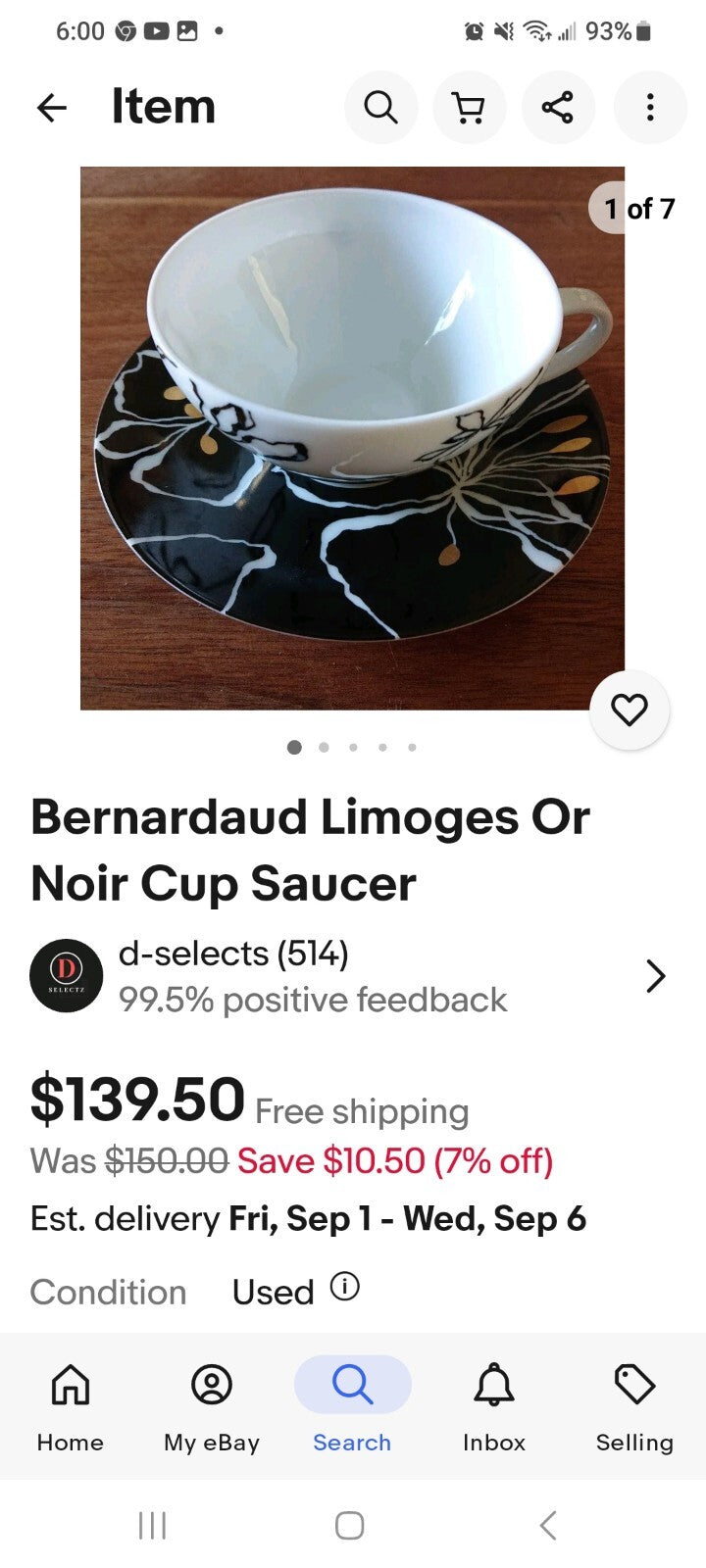Open the three-dot overflow menu
706x1568 pixels.
click(x=650, y=108)
